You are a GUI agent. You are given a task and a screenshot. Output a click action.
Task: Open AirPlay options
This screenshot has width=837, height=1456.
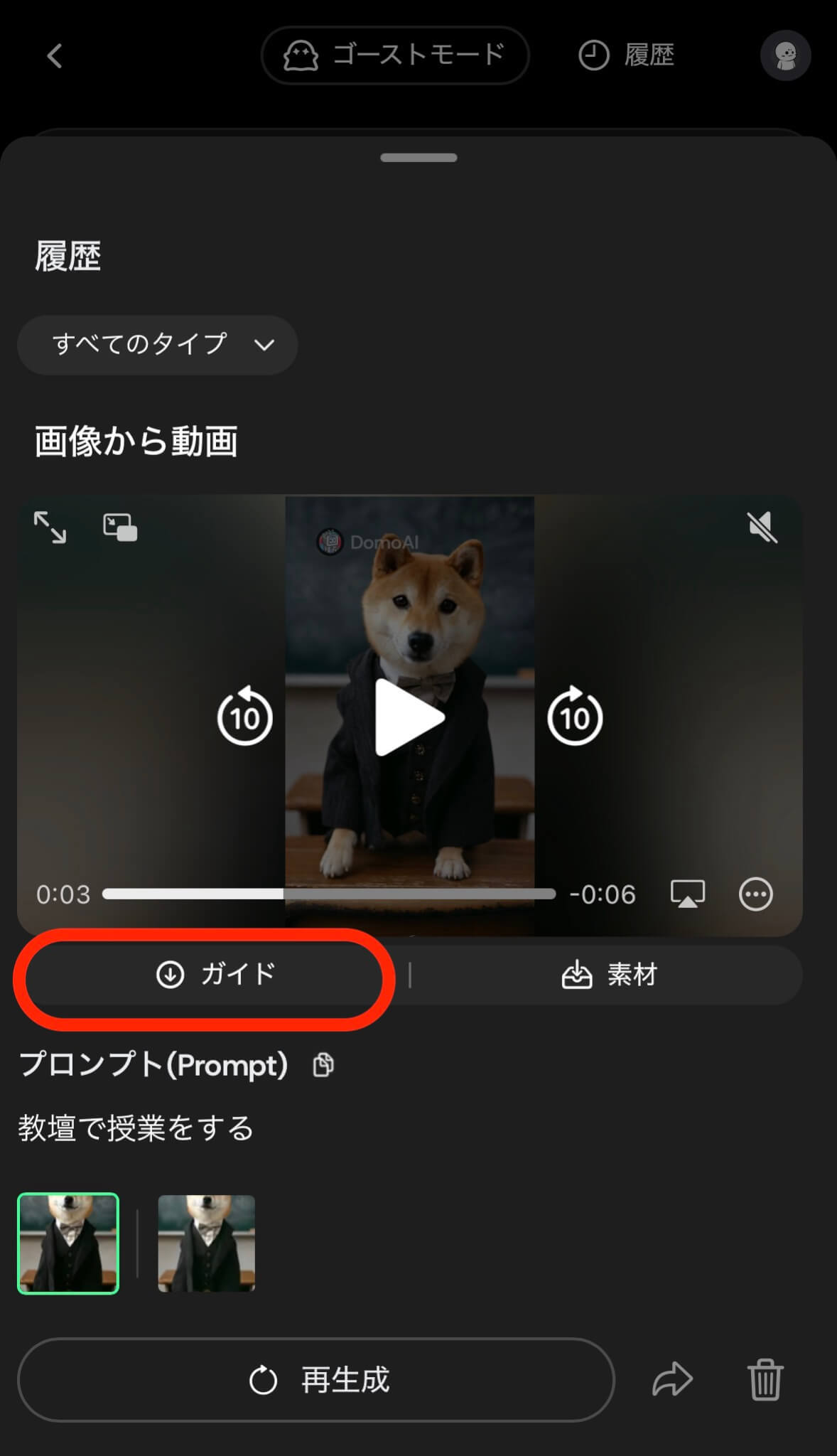coord(687,894)
